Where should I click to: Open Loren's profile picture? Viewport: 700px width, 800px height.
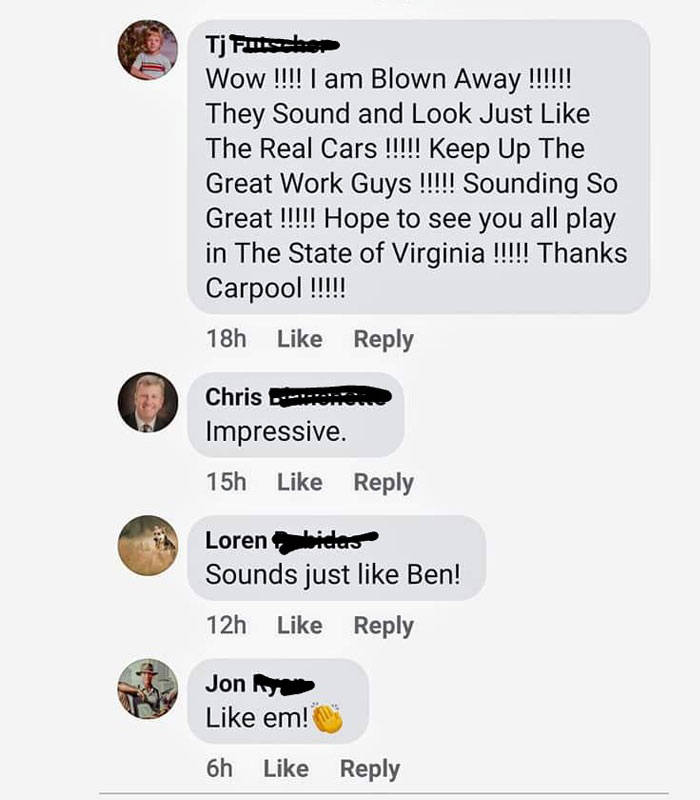coord(148,546)
